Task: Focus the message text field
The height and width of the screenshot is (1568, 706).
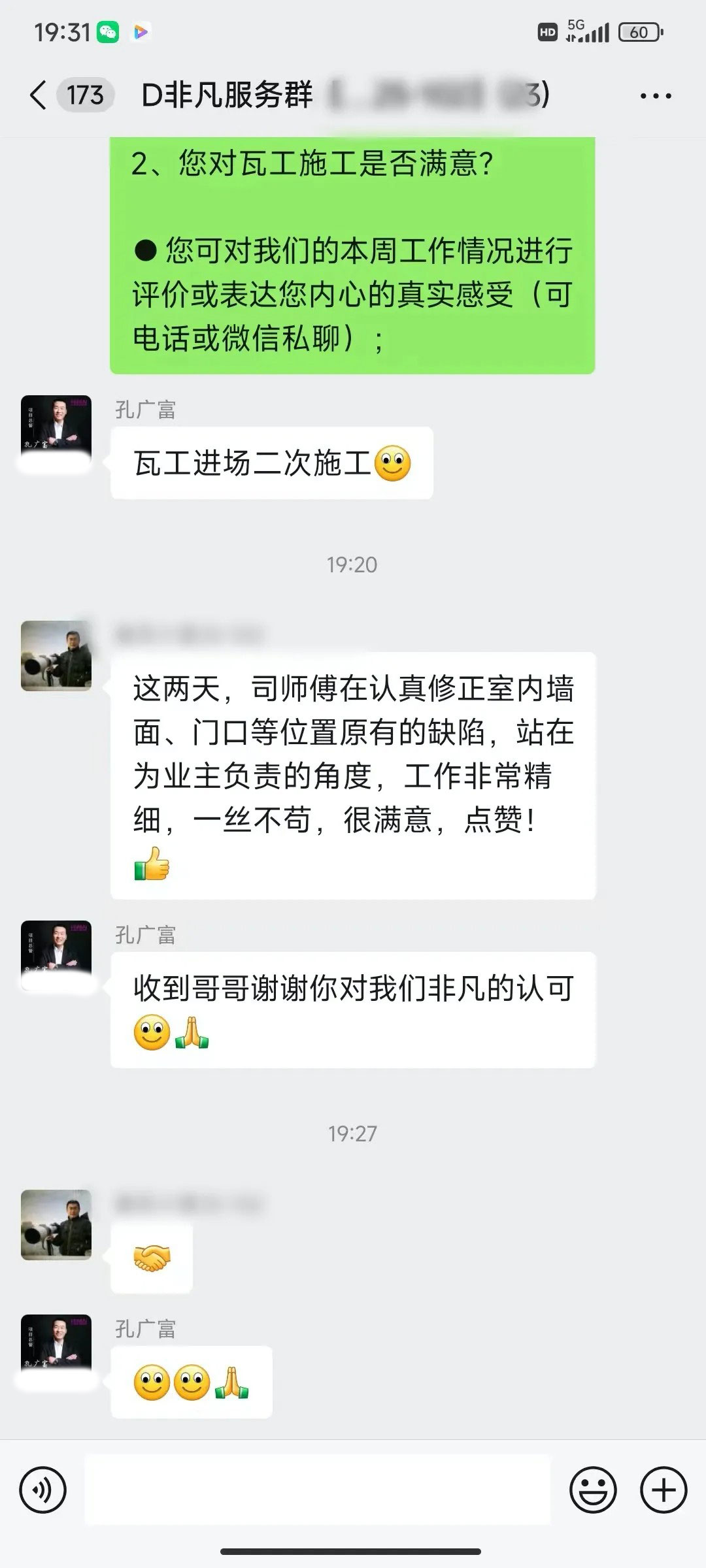Action: pyautogui.click(x=318, y=1491)
